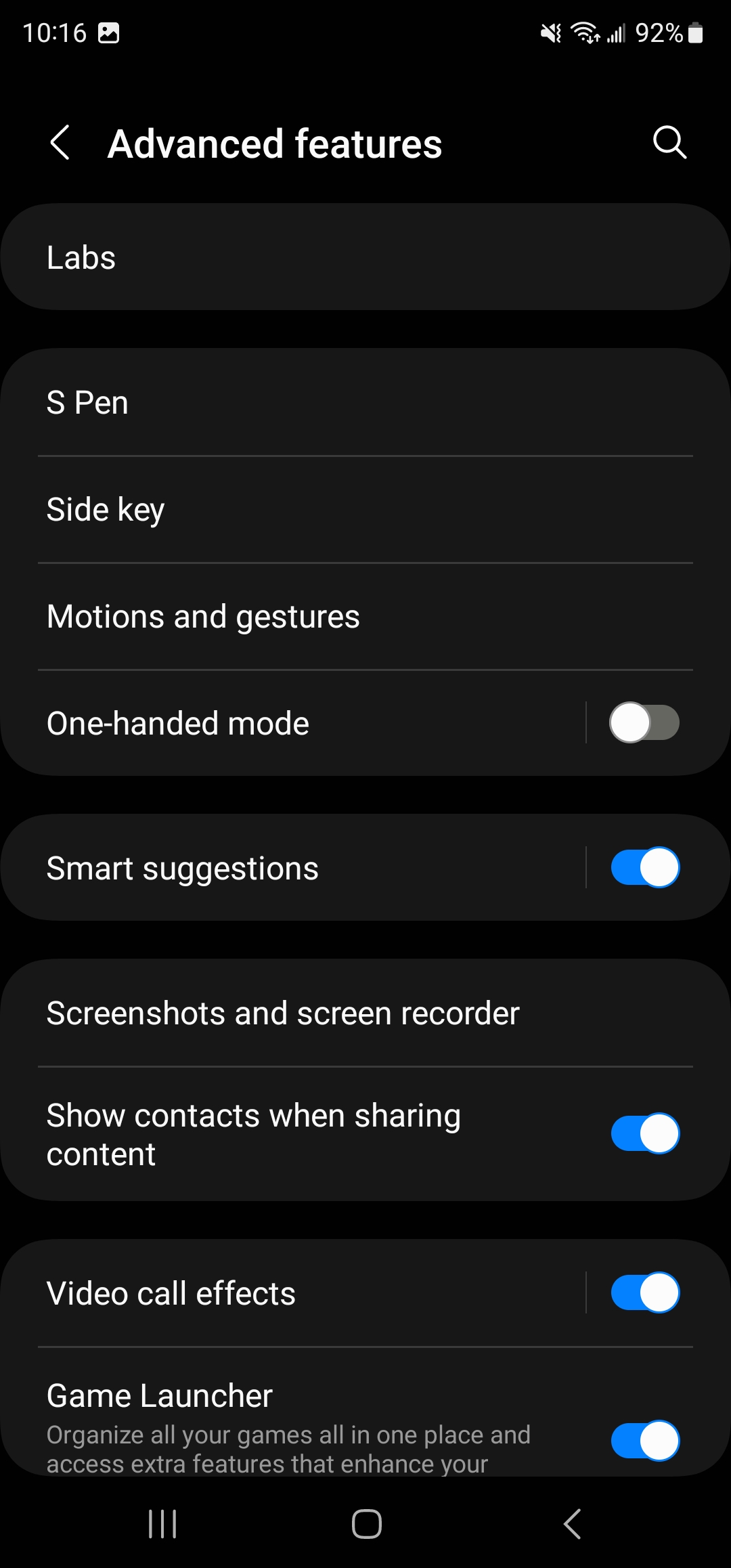Disable Show contacts when sharing content
731x1568 pixels.
644,1133
